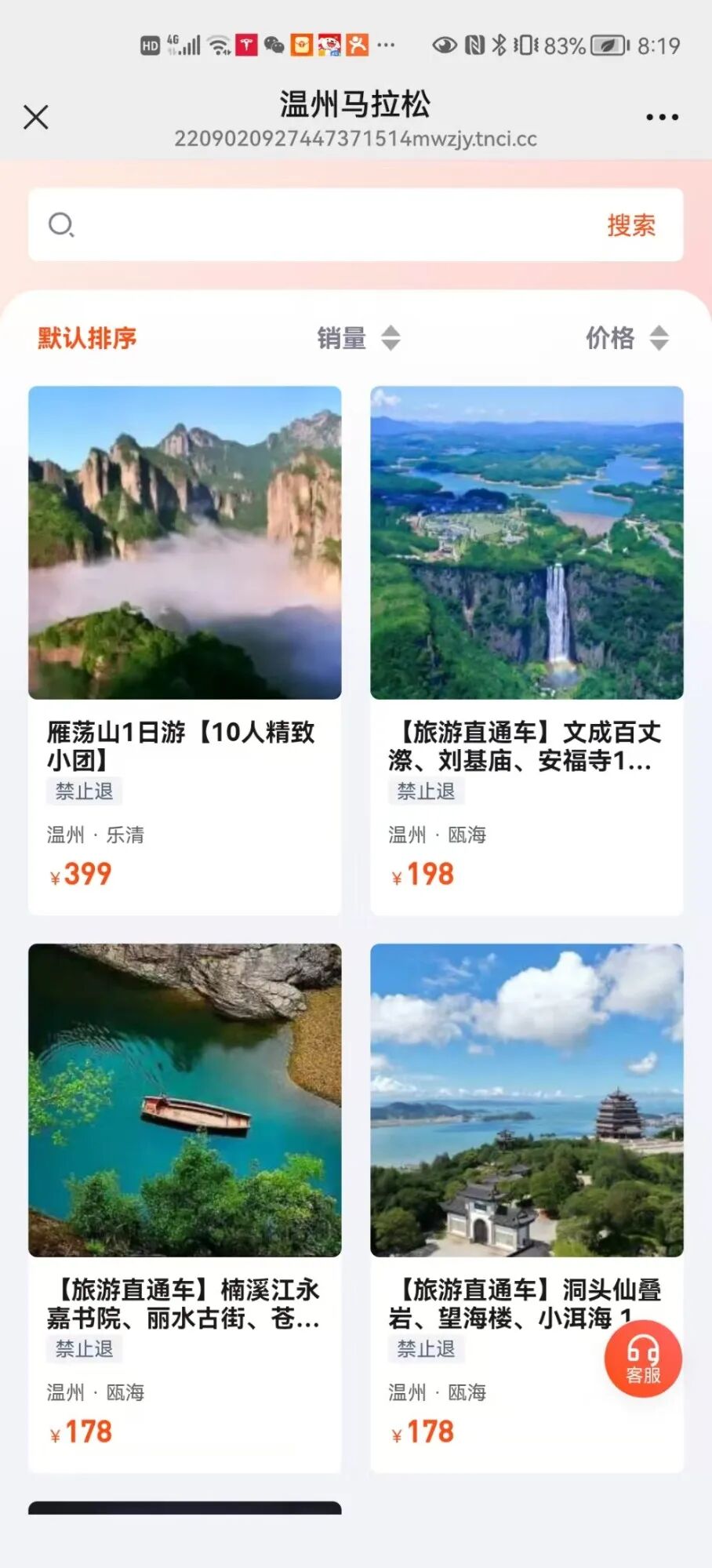View the 文成百丈漈、刘基庙 tour card

[x=527, y=649]
